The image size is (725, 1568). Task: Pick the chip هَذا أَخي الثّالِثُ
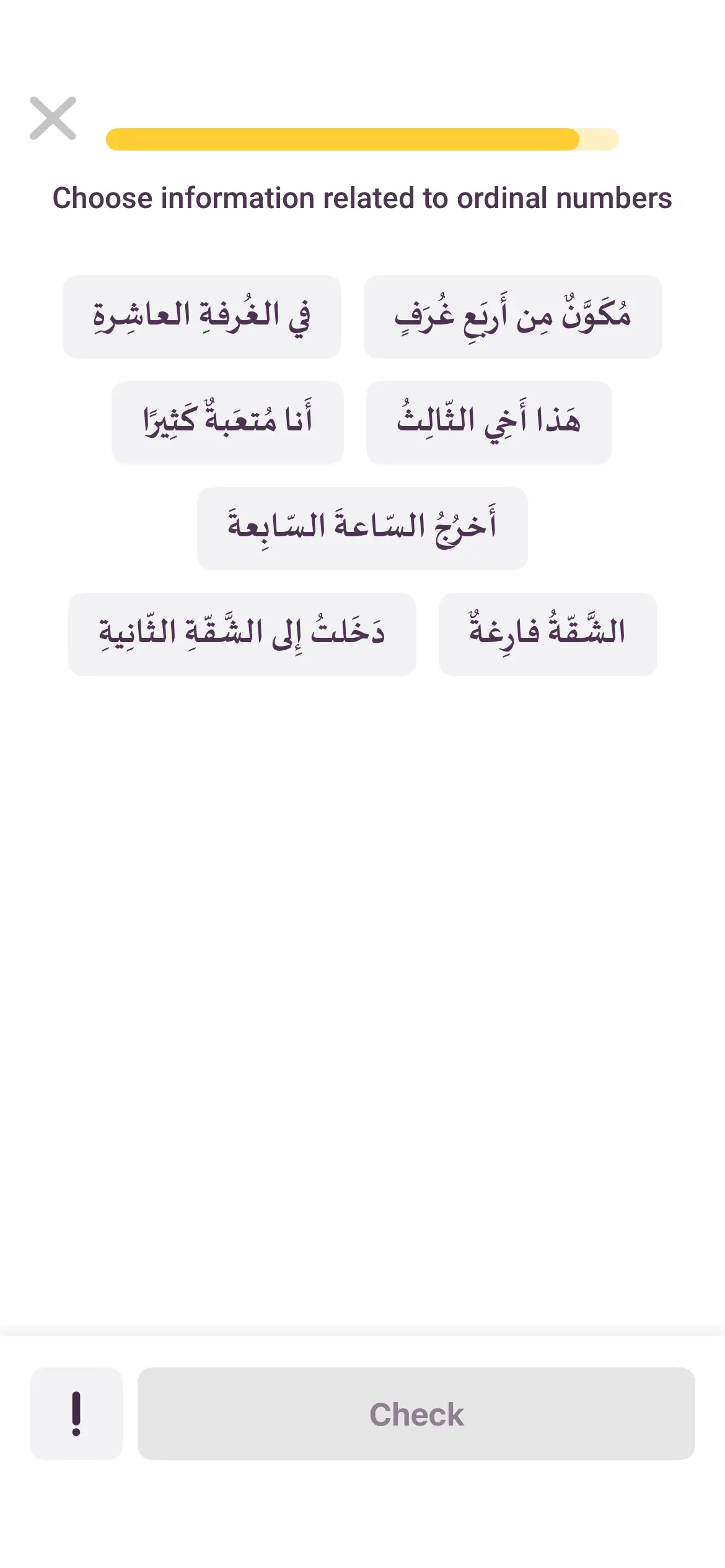click(489, 422)
